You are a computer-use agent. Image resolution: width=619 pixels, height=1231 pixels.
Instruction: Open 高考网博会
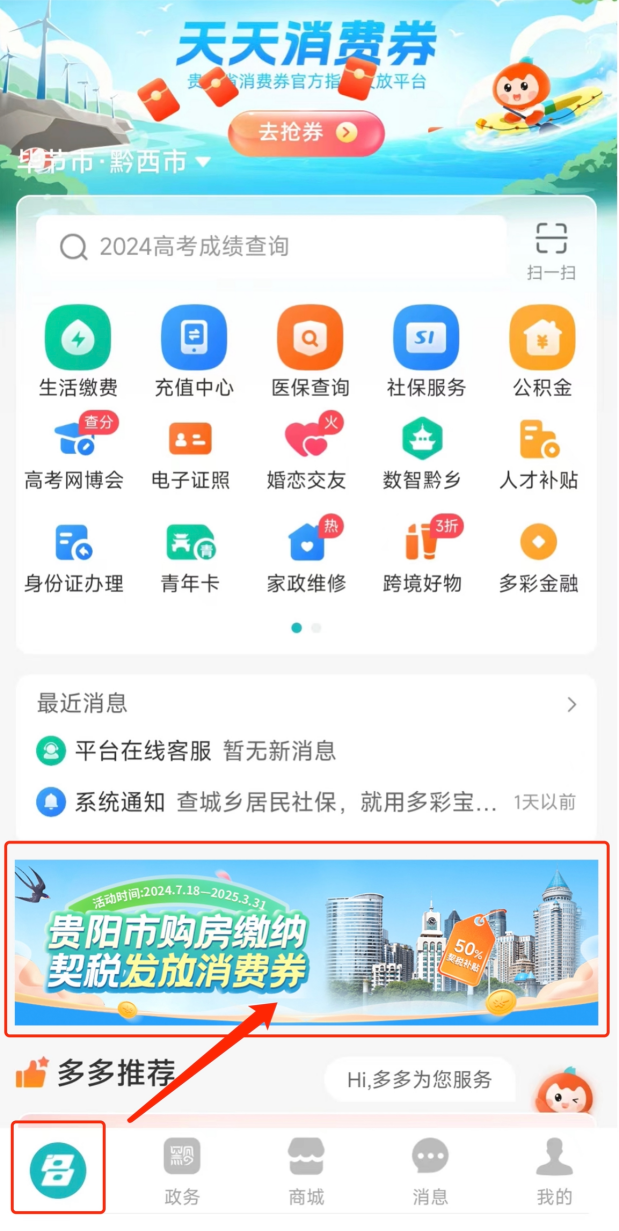(75, 453)
